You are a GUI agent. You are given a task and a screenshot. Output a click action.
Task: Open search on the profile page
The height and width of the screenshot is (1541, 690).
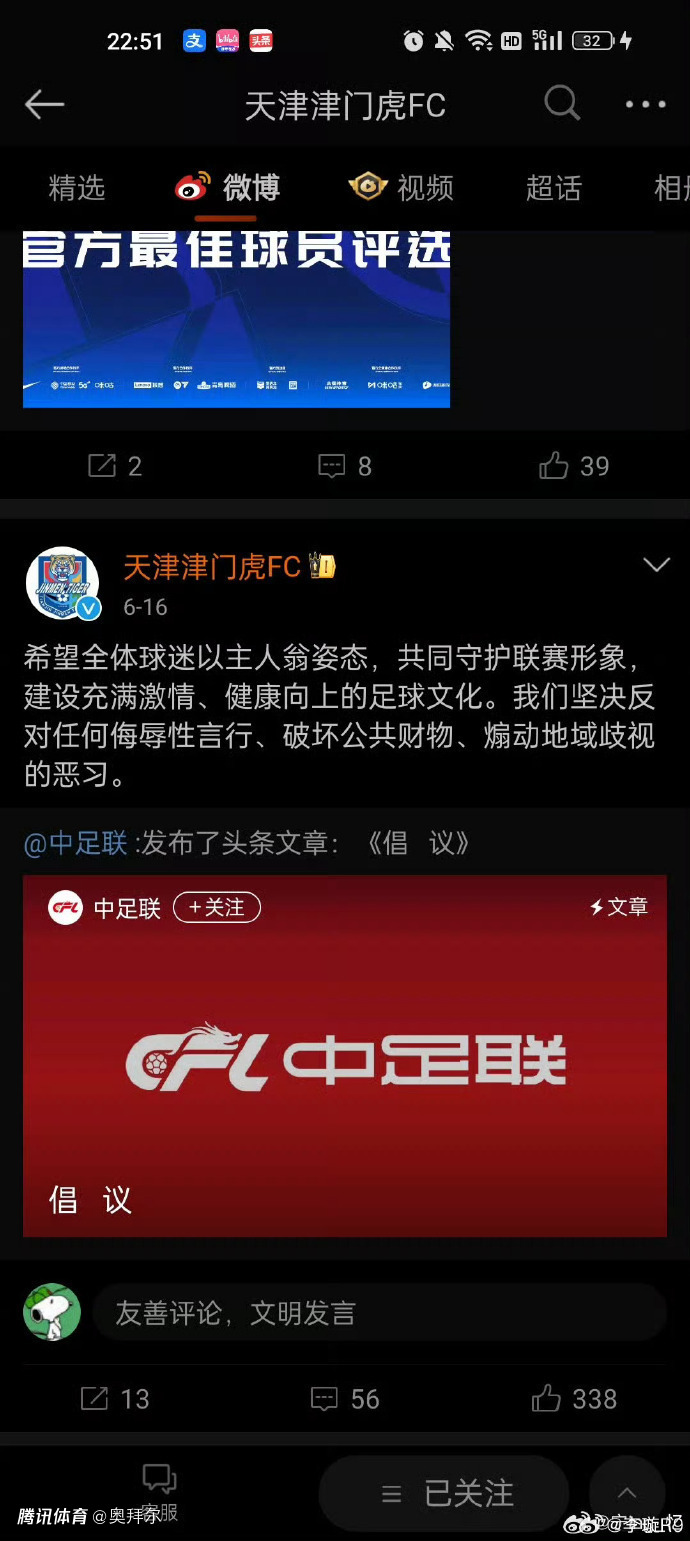(561, 103)
